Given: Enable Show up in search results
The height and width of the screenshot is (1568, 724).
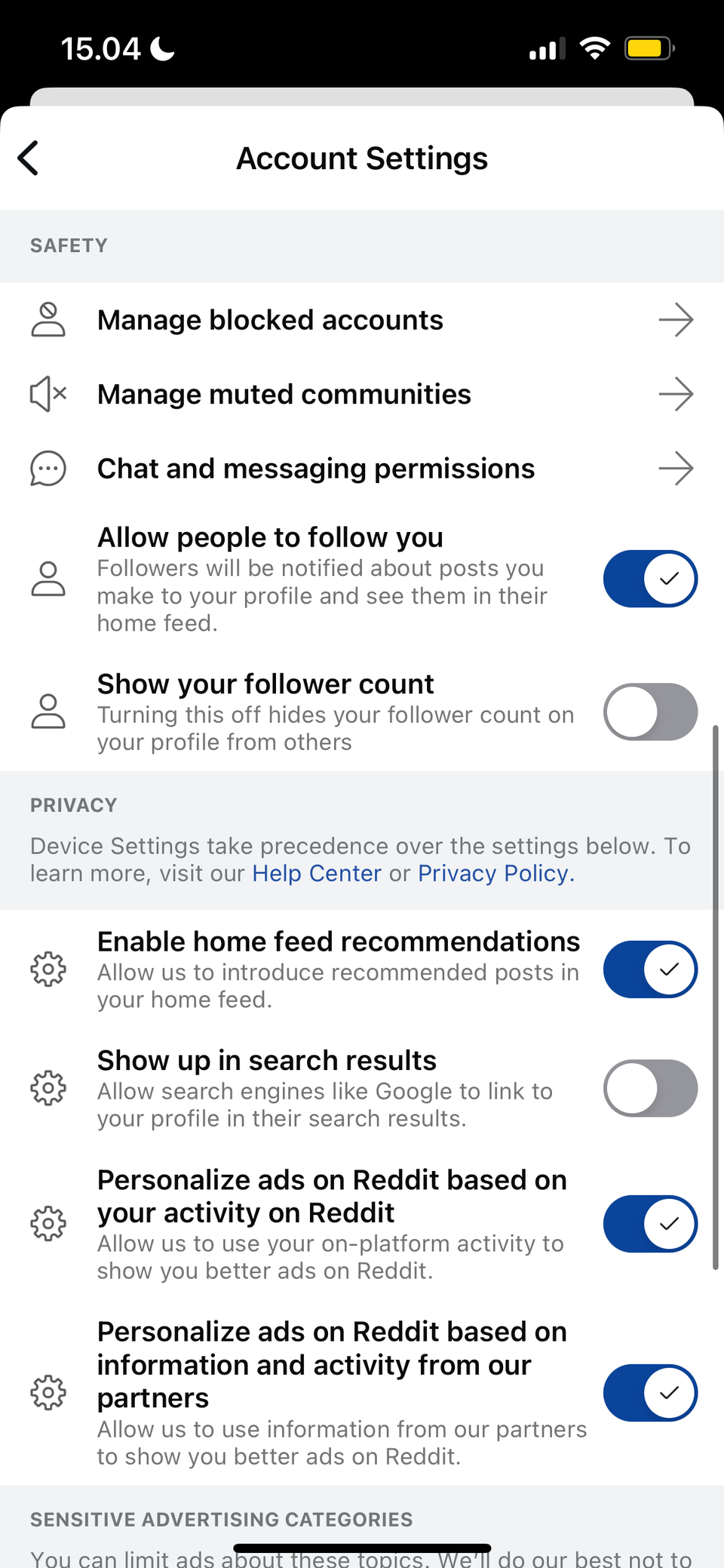Looking at the screenshot, I should click(650, 1088).
